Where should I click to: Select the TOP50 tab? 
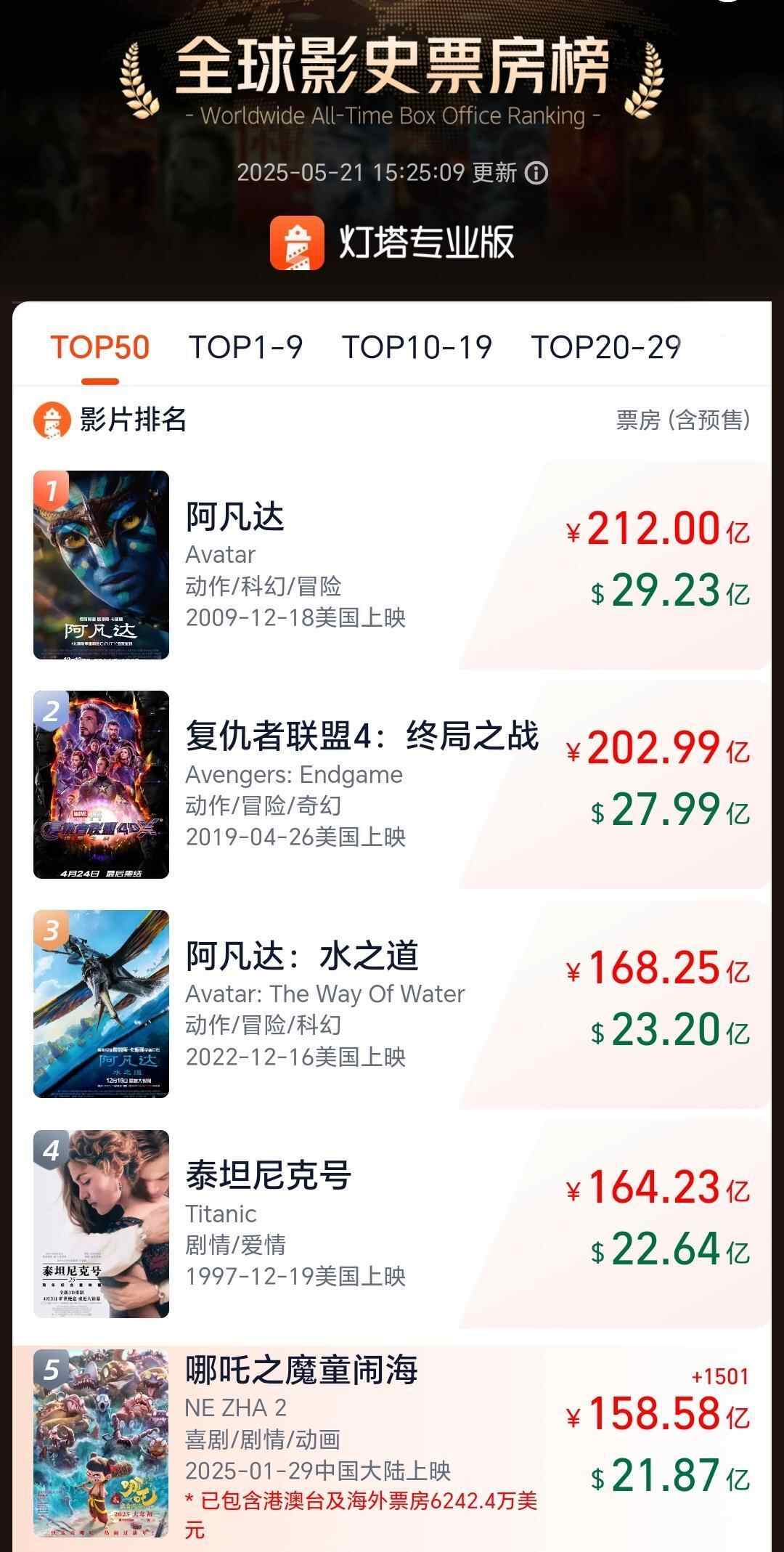100,347
